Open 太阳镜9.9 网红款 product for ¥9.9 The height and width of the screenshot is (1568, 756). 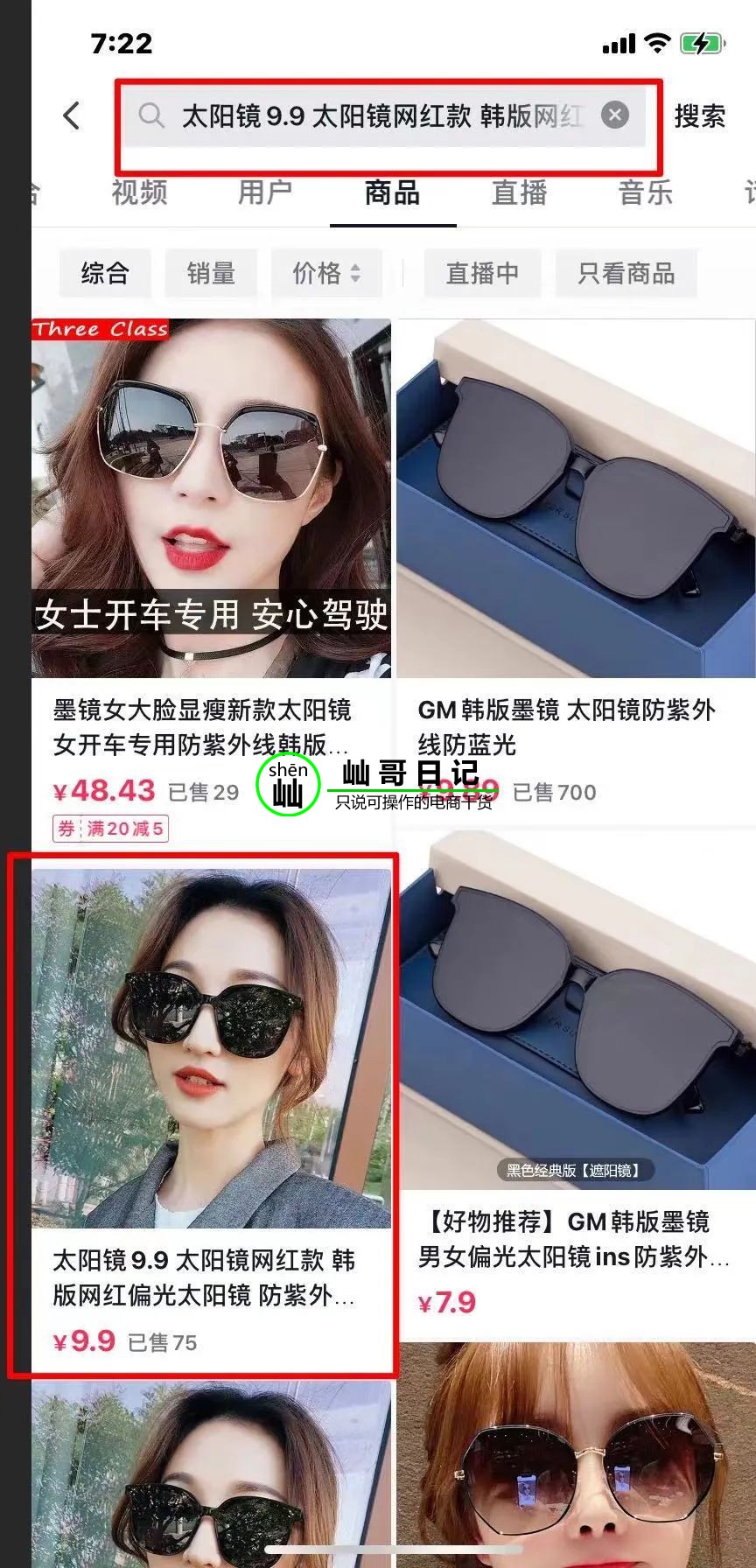(x=210, y=1094)
